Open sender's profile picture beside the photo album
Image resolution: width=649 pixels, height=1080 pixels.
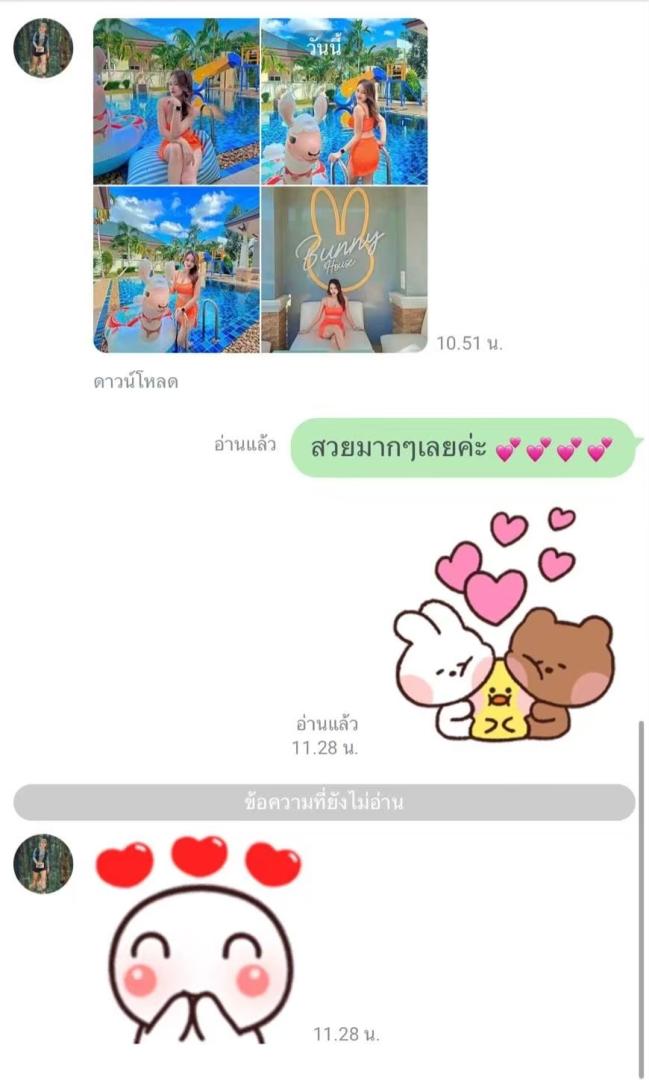click(43, 48)
